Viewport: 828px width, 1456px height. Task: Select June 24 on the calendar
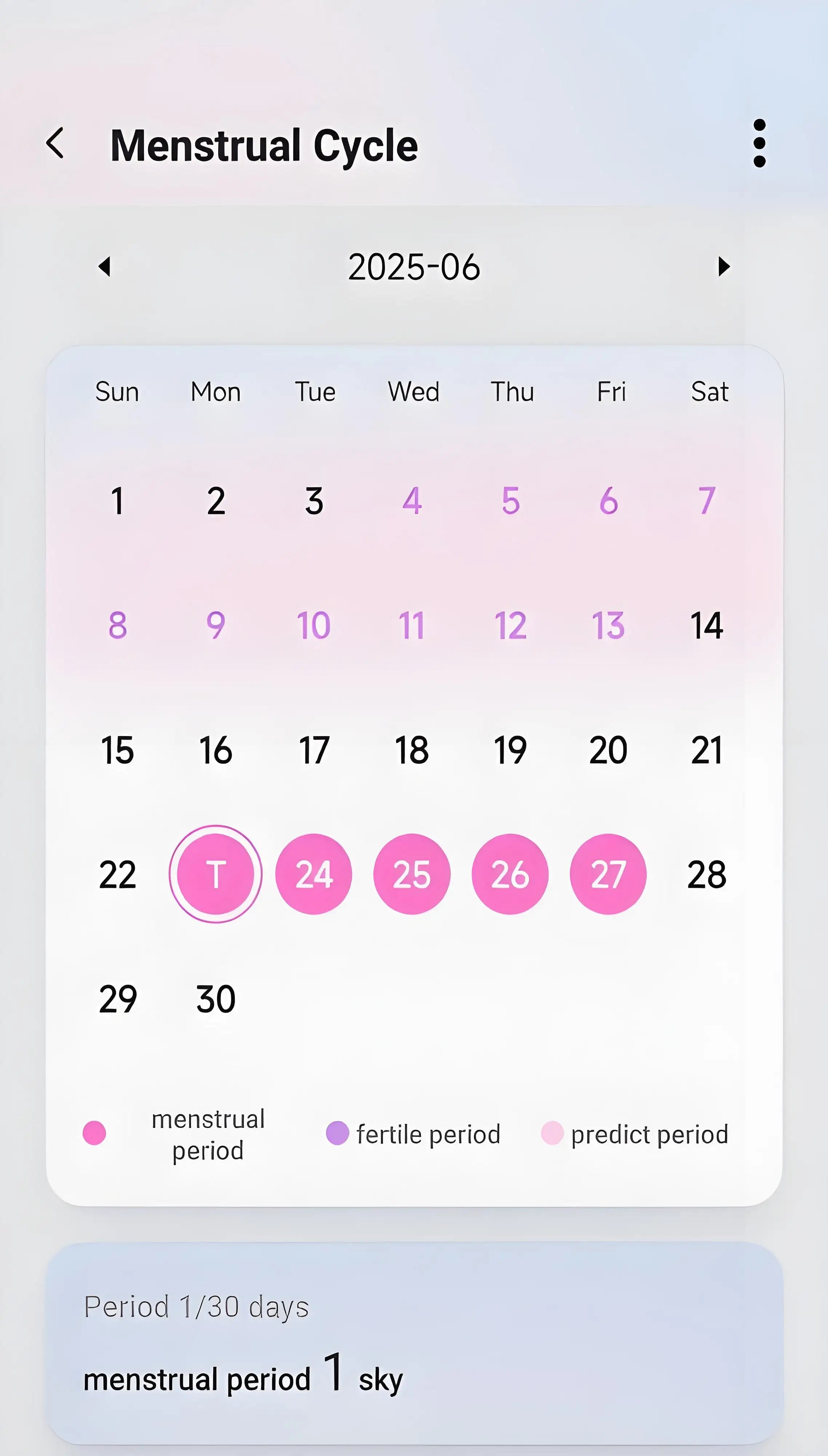click(314, 874)
